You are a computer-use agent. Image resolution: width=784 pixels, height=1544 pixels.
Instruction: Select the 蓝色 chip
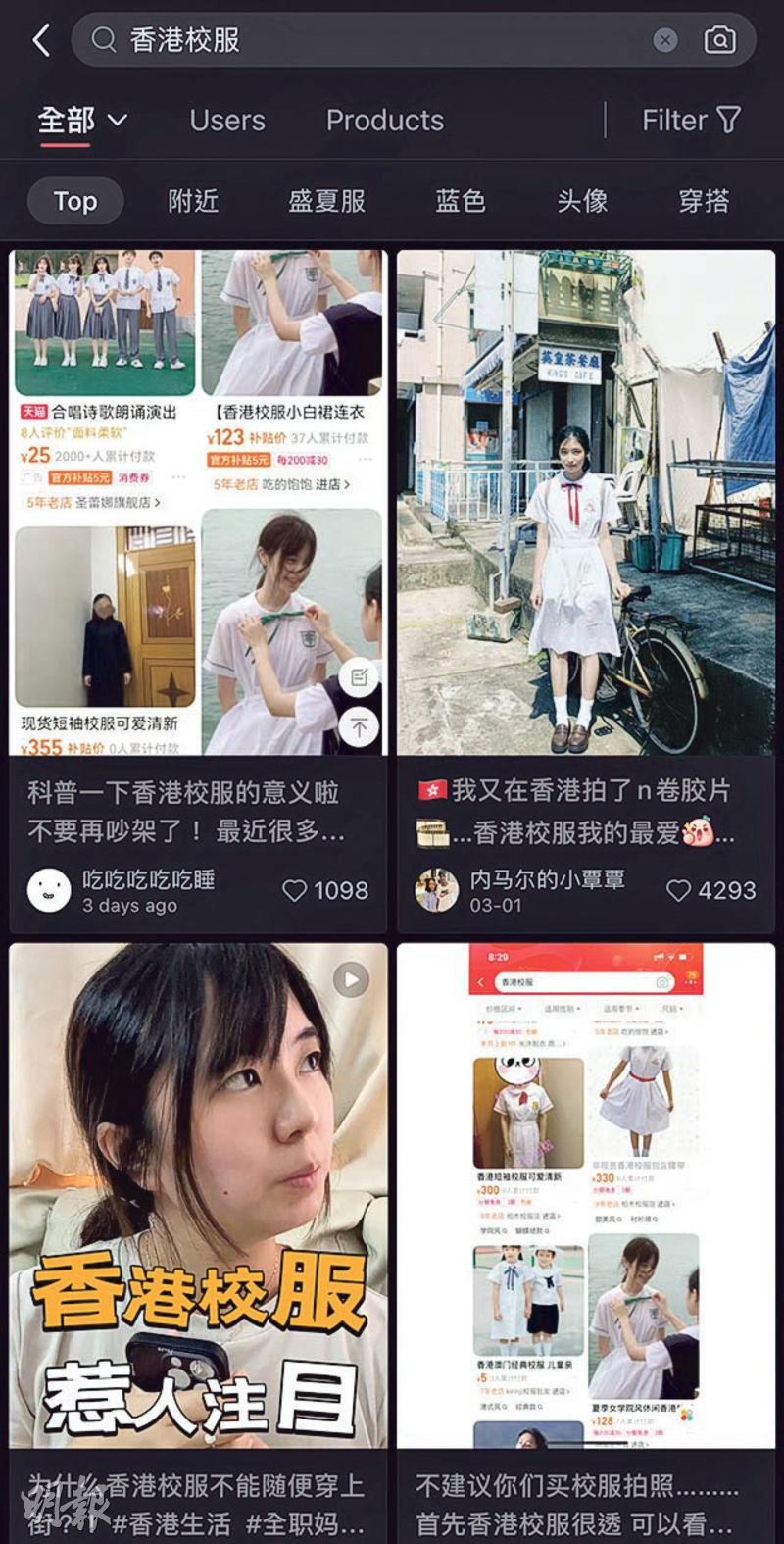pyautogui.click(x=461, y=201)
